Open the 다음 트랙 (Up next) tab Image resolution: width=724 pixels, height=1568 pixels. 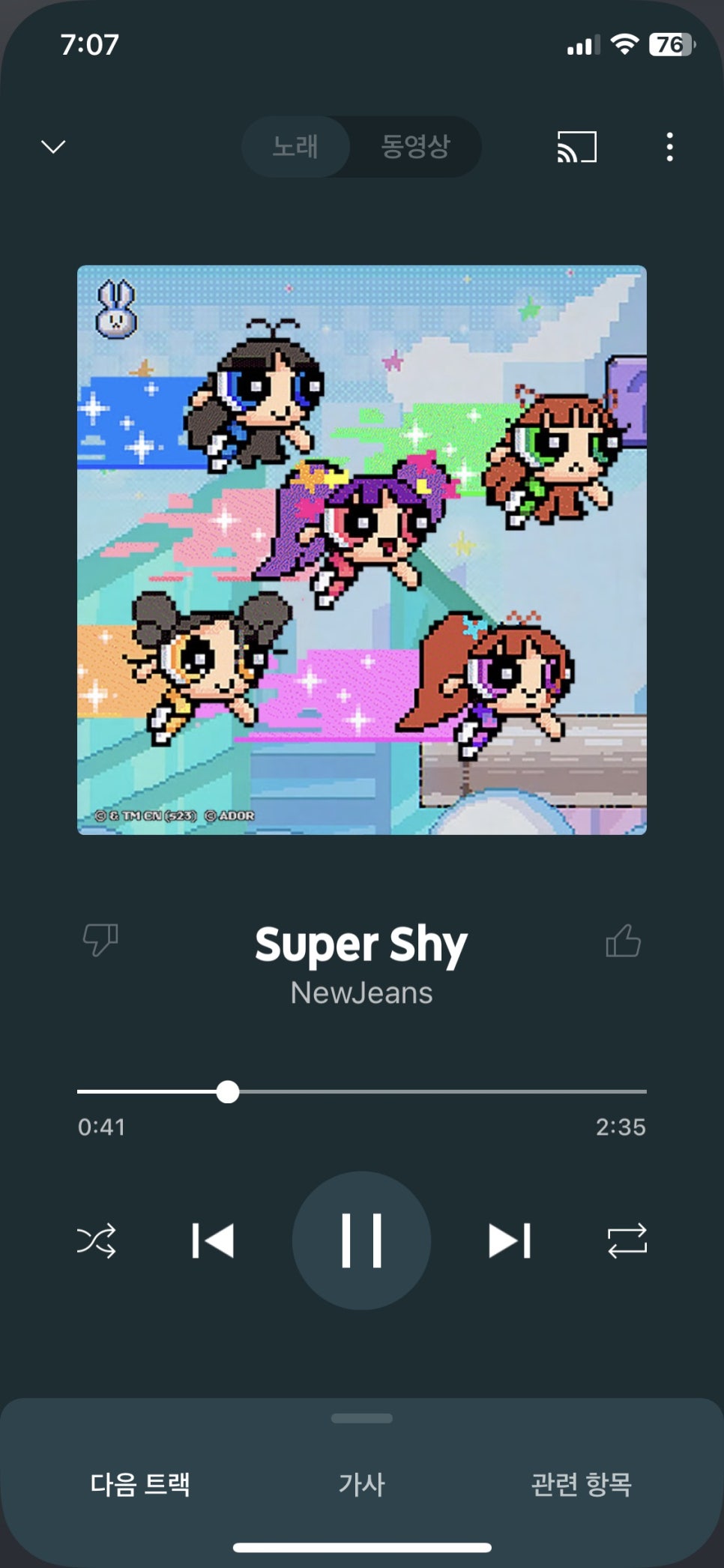140,1484
